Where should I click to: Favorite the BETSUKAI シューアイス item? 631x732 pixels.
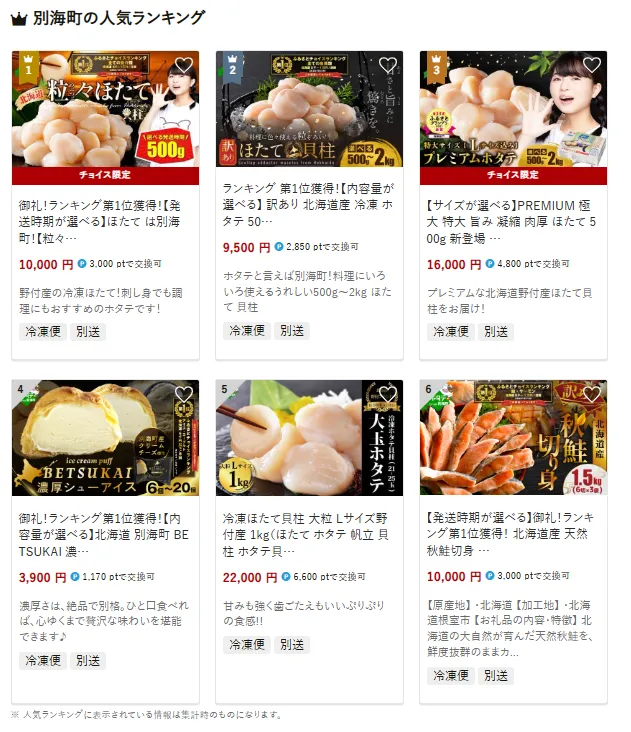coord(183,395)
